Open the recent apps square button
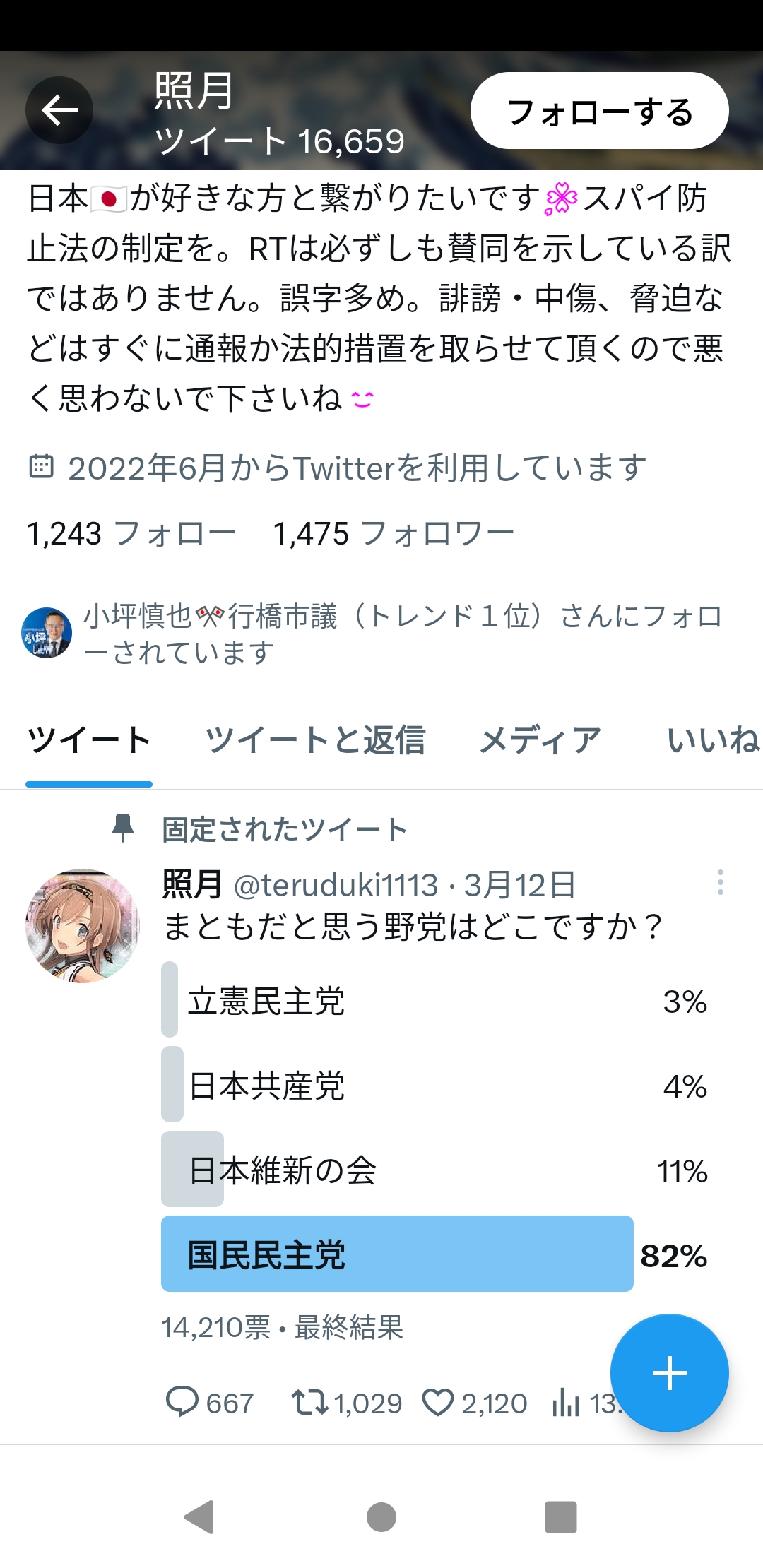 [x=561, y=1516]
